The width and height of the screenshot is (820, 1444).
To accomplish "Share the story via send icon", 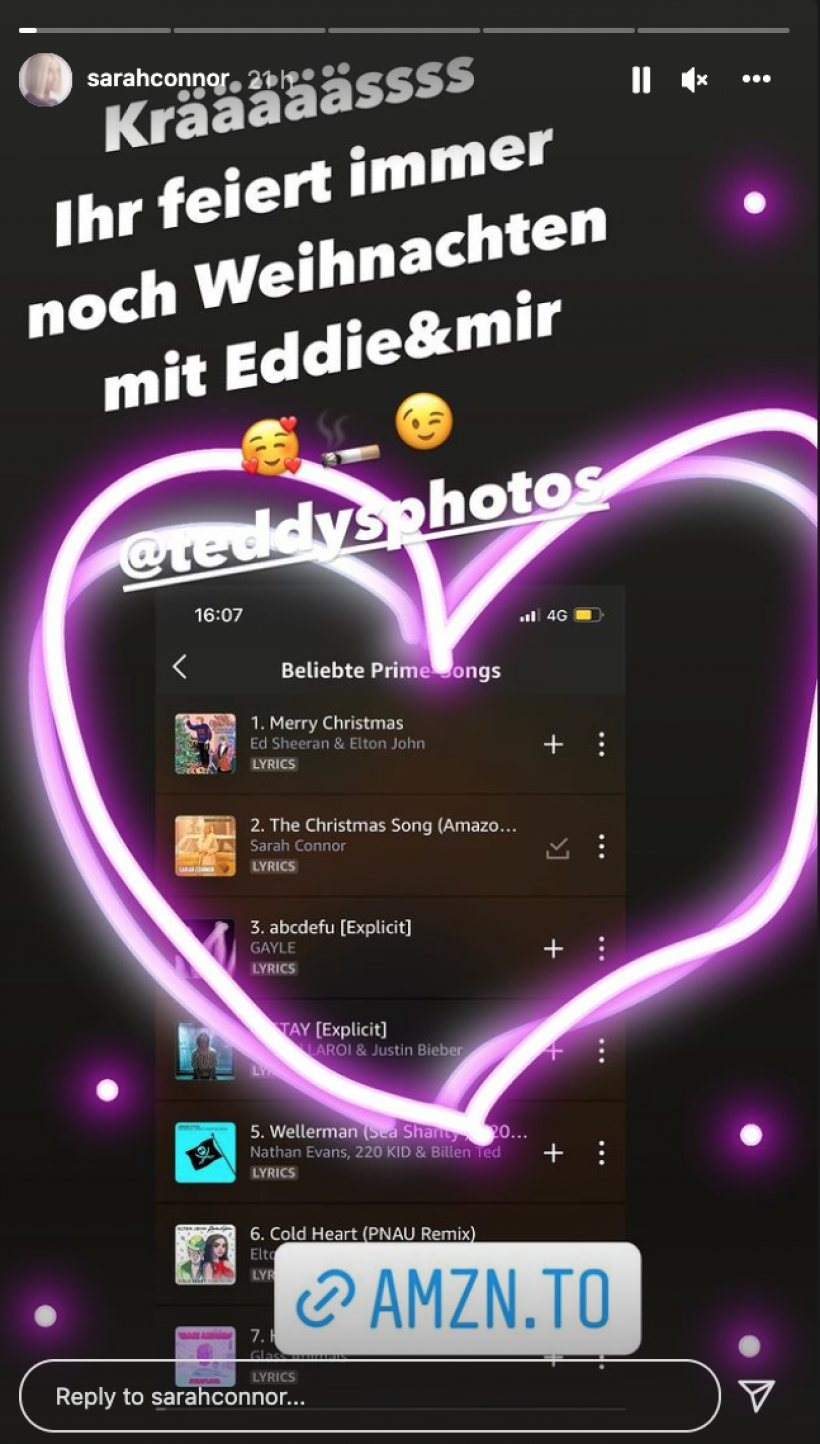I will click(x=756, y=1395).
